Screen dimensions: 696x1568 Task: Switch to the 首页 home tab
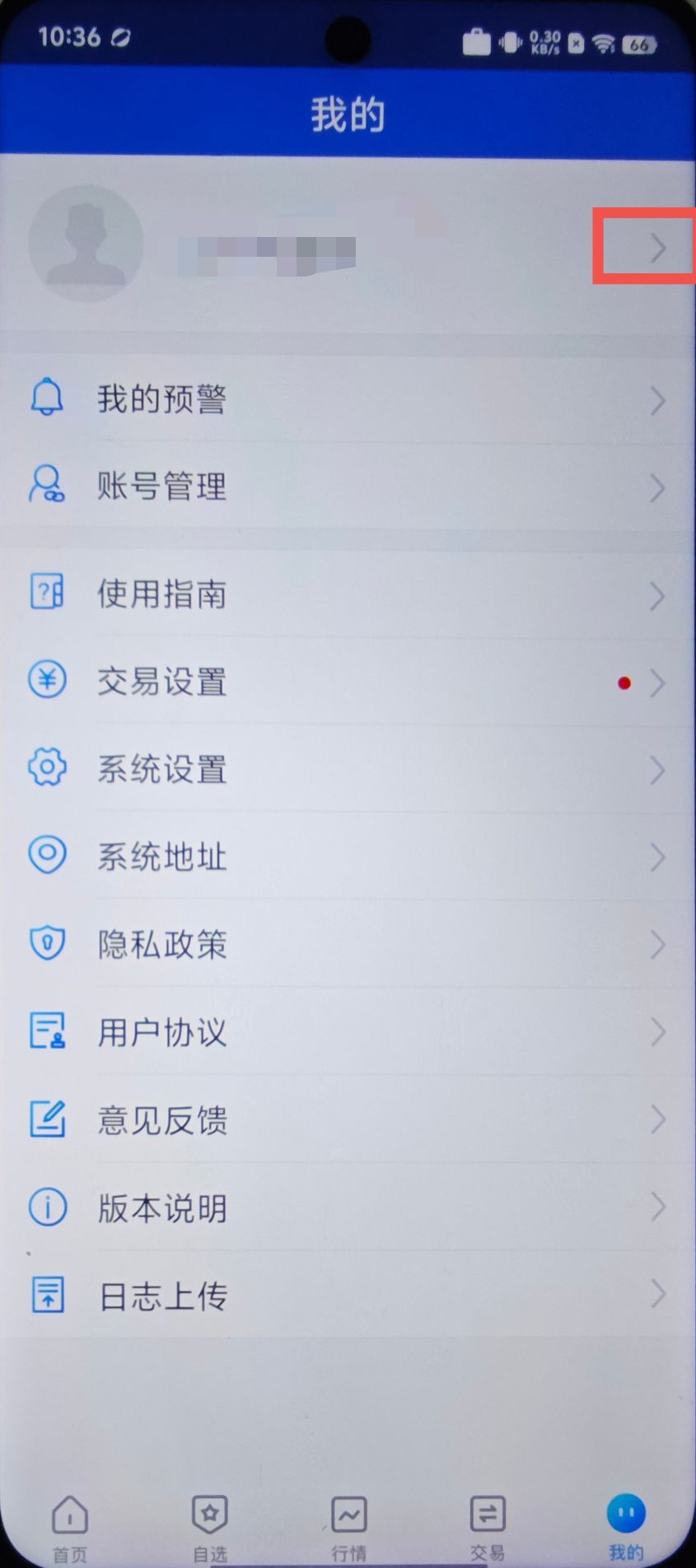(70, 1527)
